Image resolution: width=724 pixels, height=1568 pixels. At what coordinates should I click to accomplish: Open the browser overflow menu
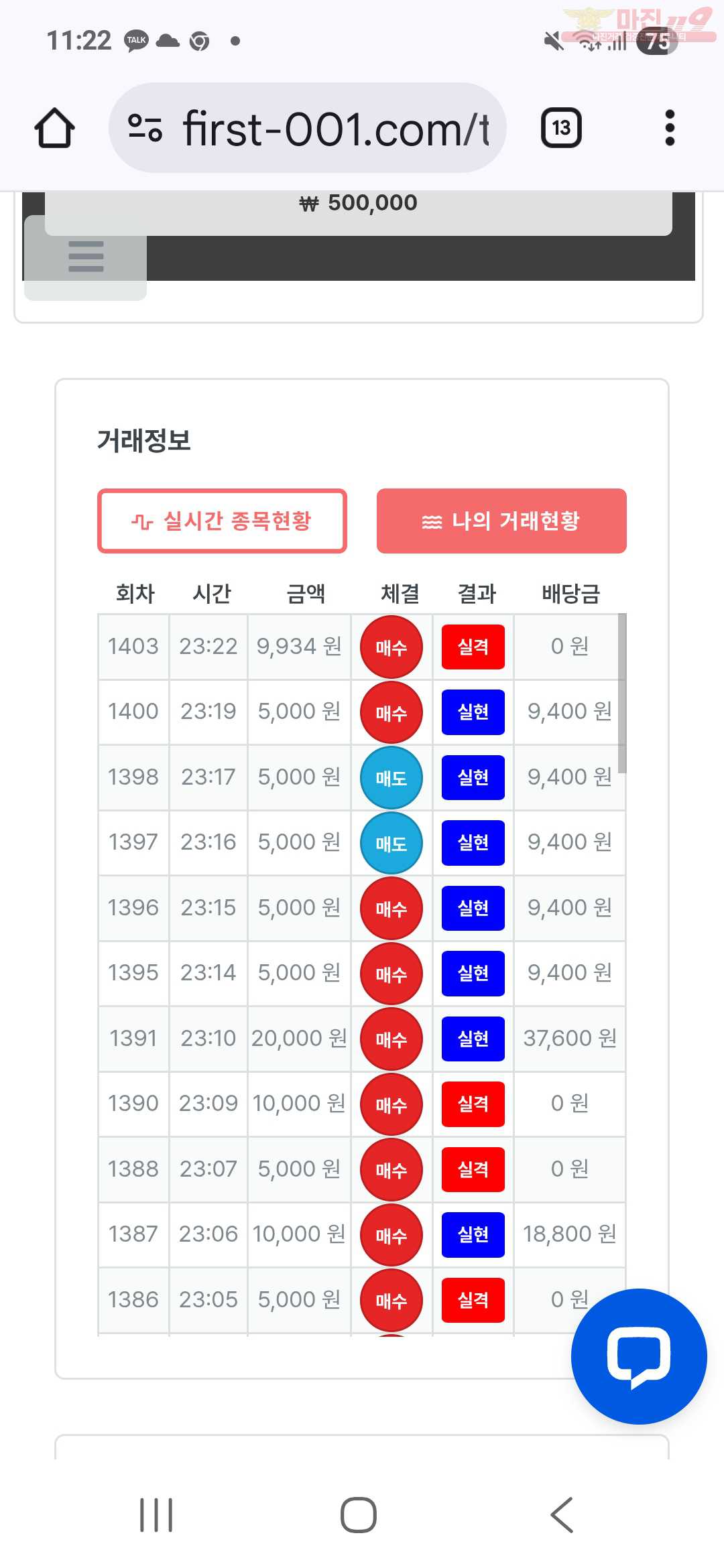[669, 128]
